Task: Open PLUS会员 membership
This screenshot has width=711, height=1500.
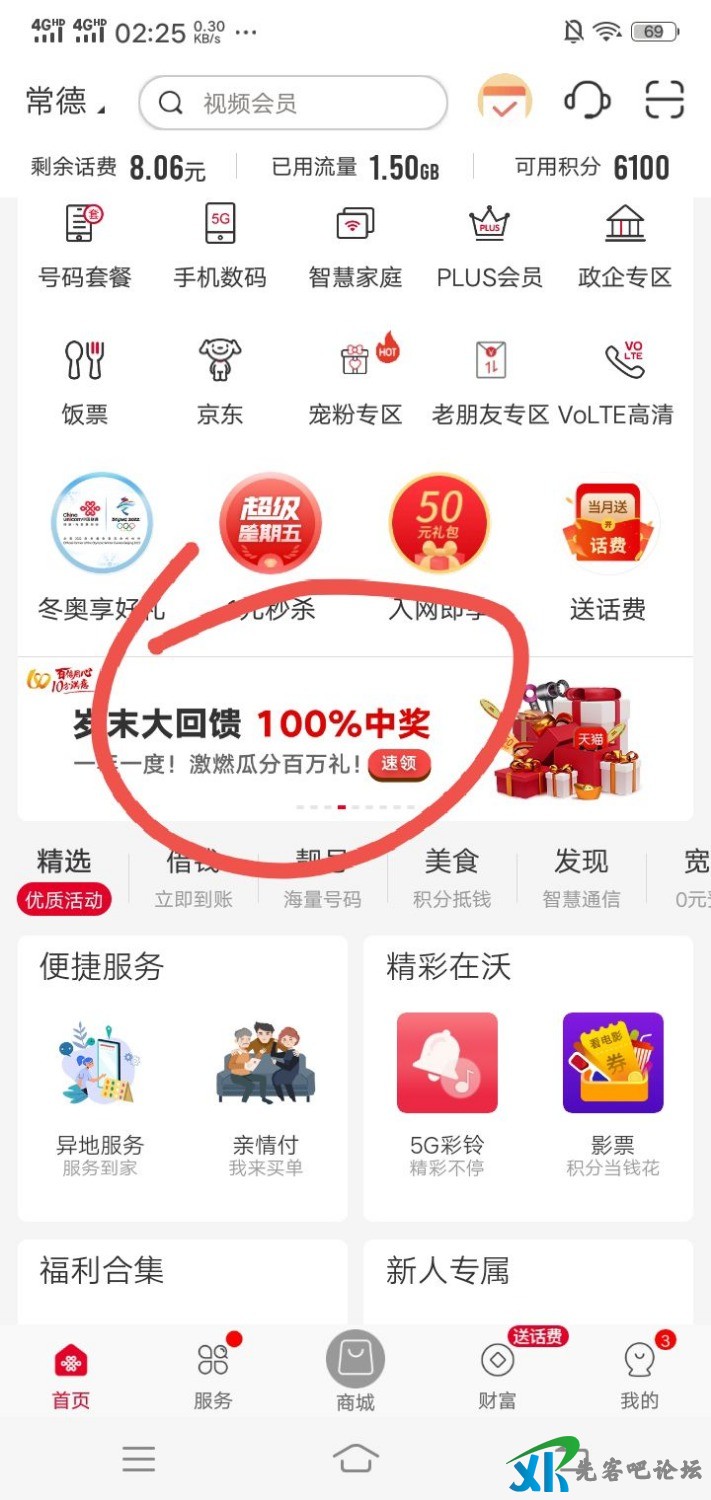Action: coord(489,246)
